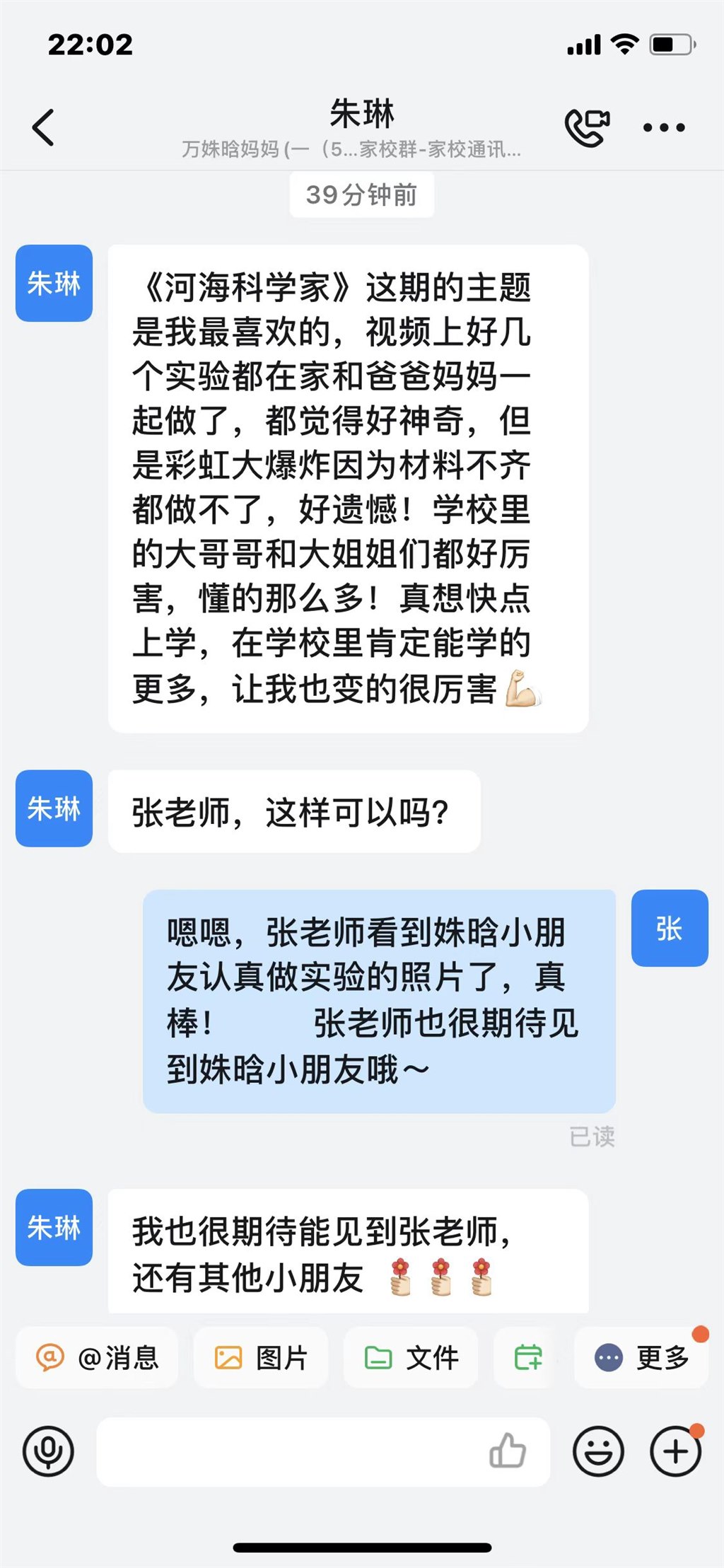Open the 更多 shortcut
The image size is (724, 1568).
tap(641, 1357)
